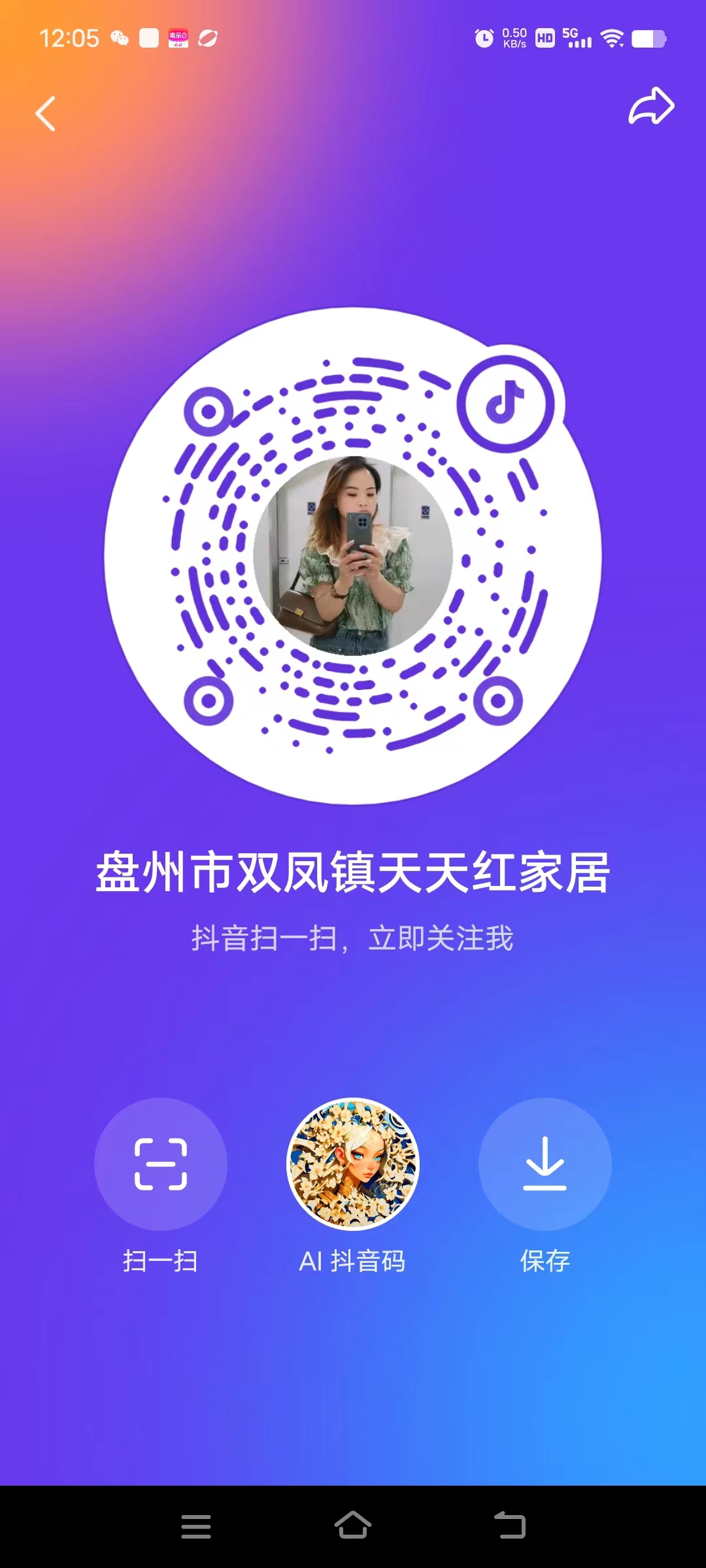706x1568 pixels.
Task: Create an AI 抖音码
Action: pos(353,1164)
